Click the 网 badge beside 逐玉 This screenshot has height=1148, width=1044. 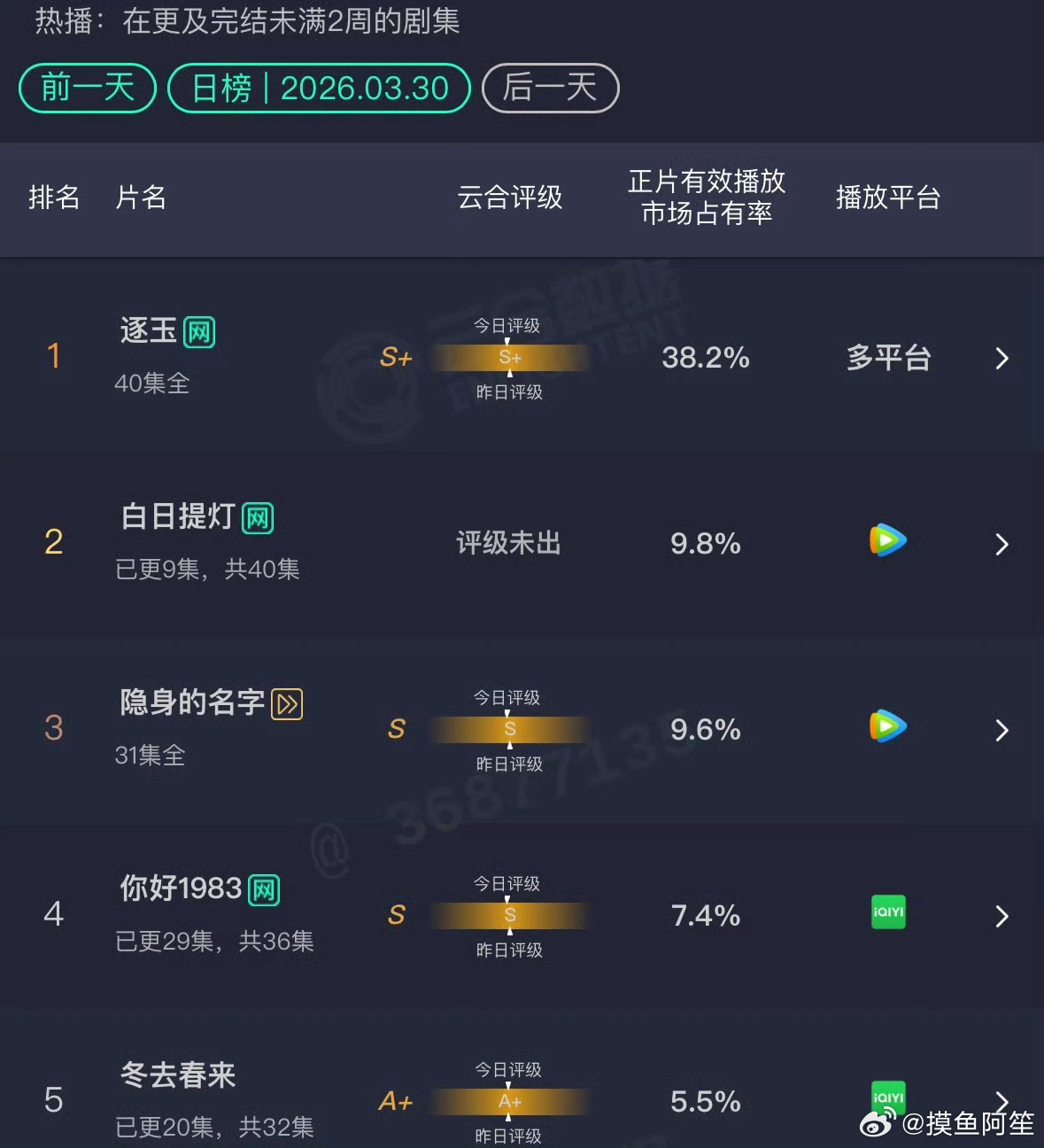(202, 330)
